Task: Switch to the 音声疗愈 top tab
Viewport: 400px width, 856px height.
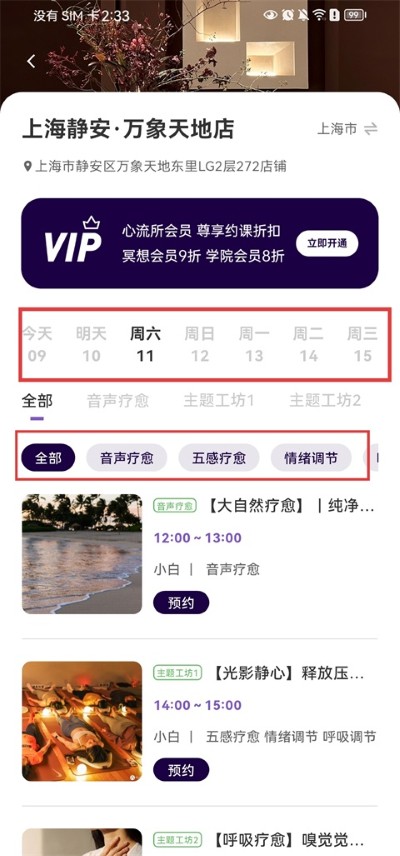Action: pos(118,401)
